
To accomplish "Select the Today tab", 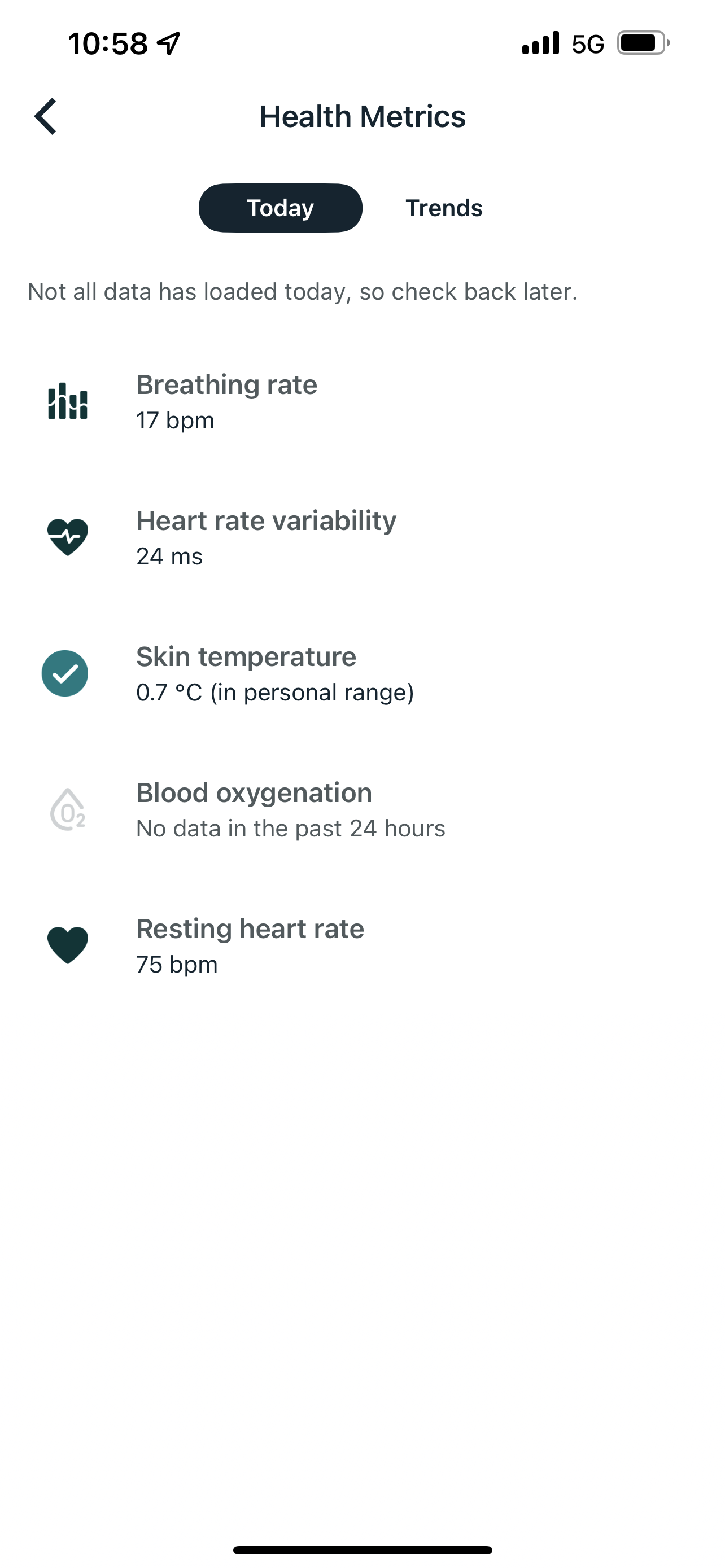I will tap(281, 208).
